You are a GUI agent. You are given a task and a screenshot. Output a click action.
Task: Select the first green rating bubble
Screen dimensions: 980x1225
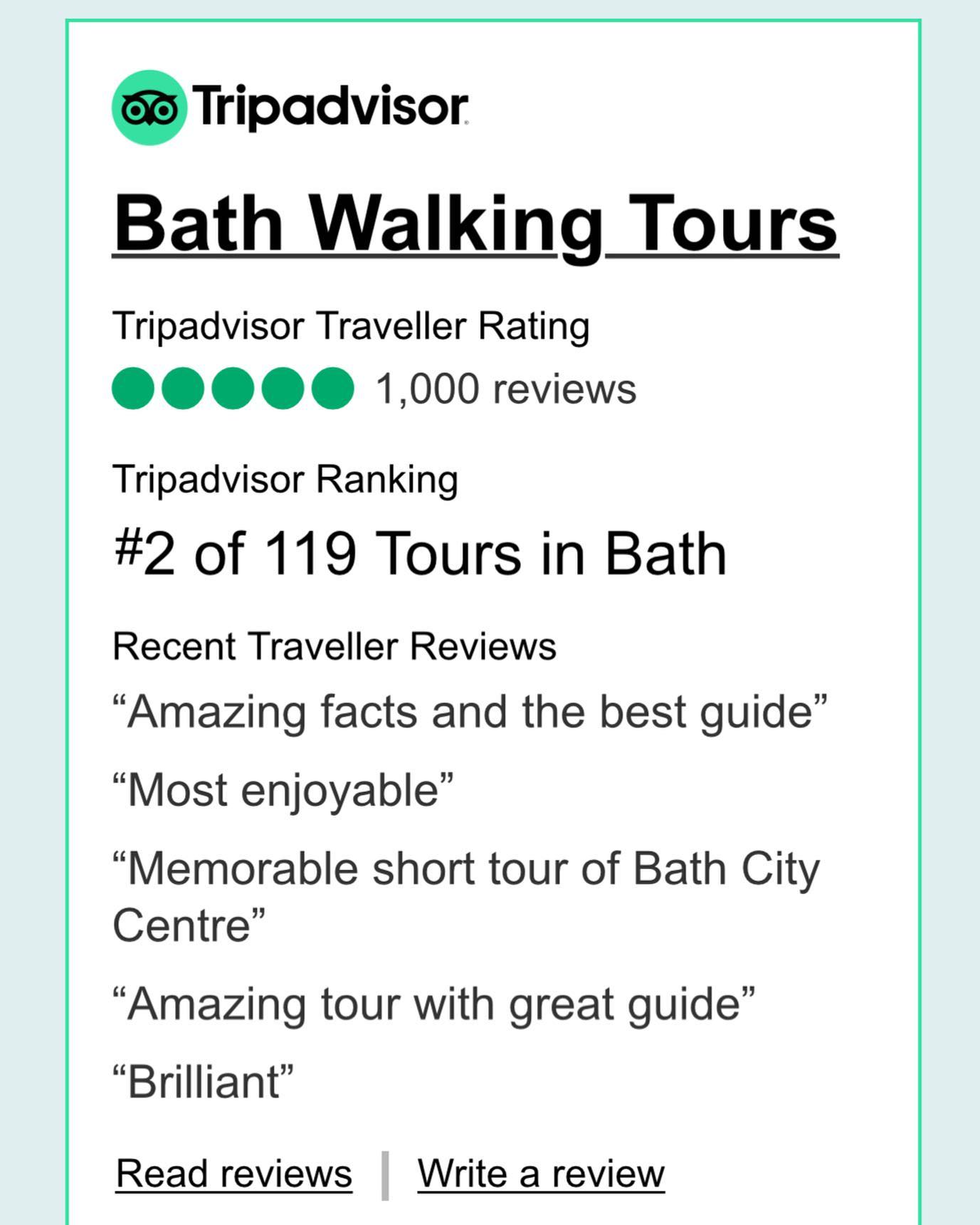tap(132, 388)
